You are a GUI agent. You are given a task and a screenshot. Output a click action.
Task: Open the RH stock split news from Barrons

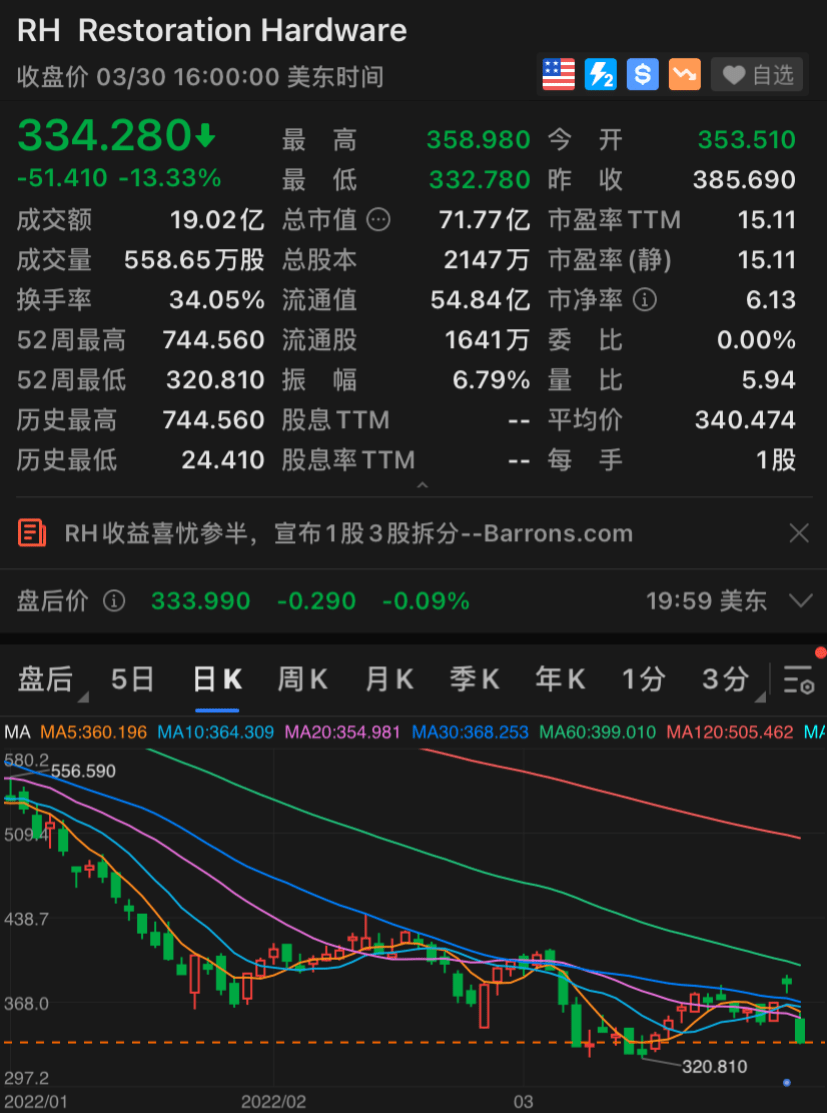click(x=348, y=533)
